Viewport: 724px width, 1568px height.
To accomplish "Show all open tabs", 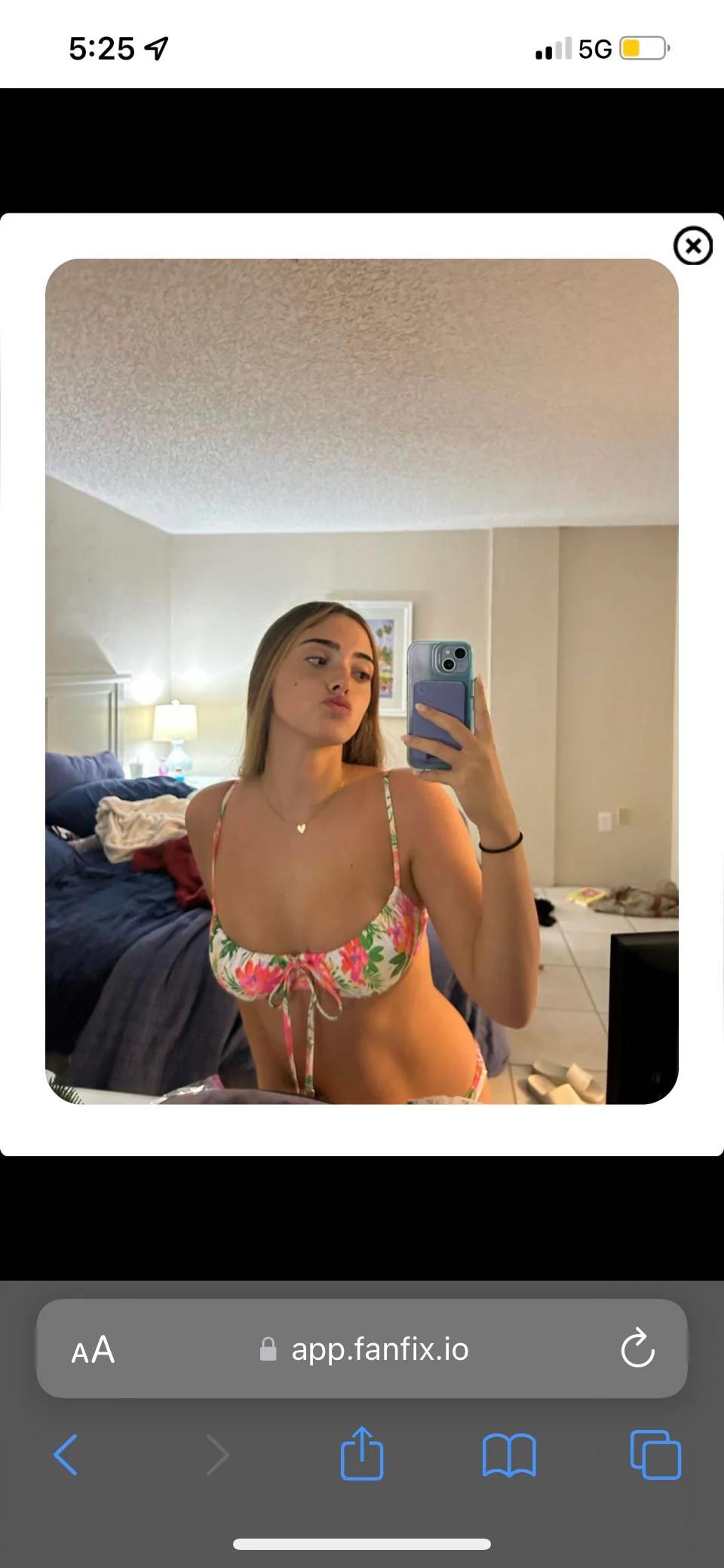I will coord(655,1454).
